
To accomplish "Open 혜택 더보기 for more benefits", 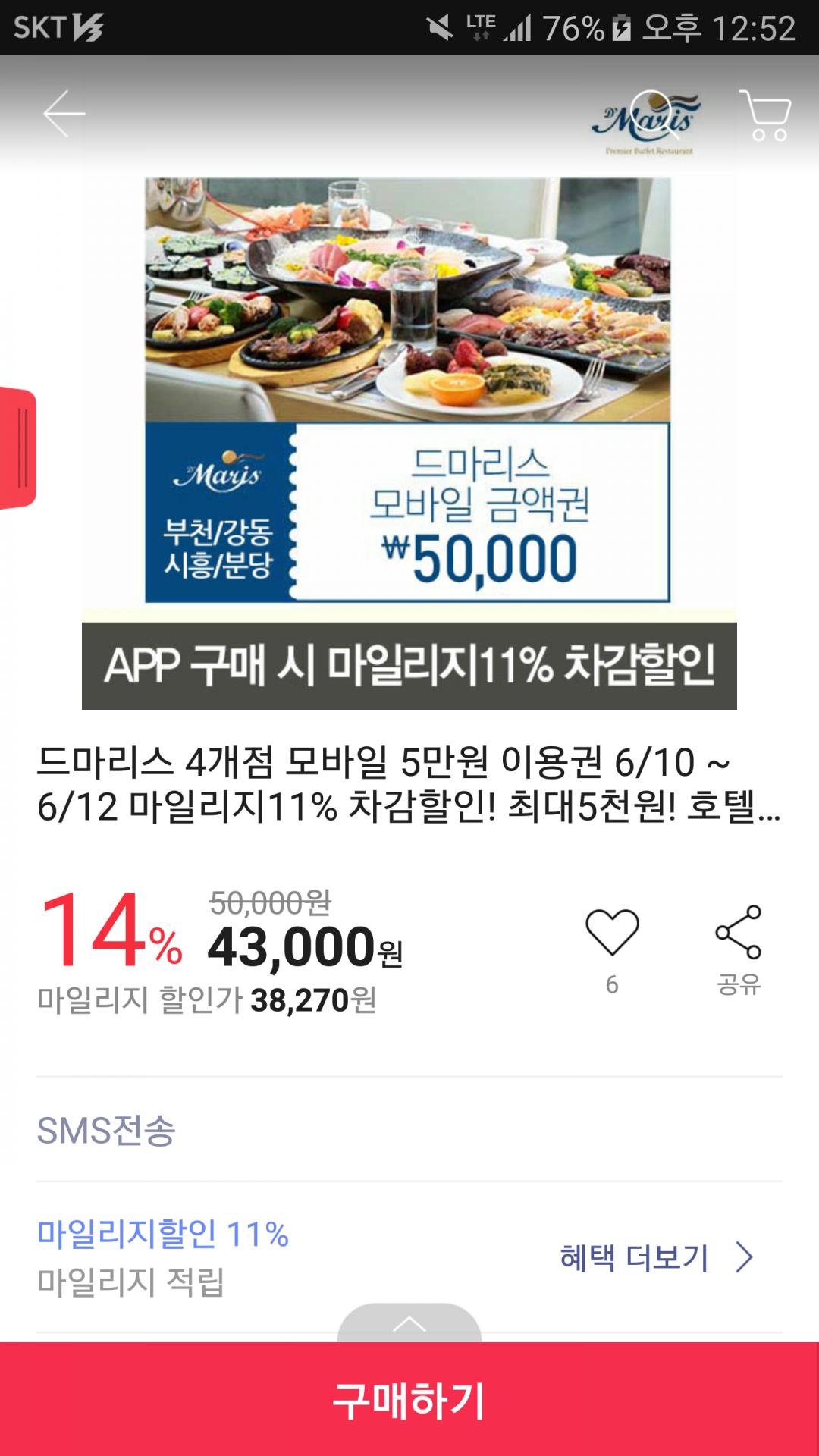I will point(656,1257).
